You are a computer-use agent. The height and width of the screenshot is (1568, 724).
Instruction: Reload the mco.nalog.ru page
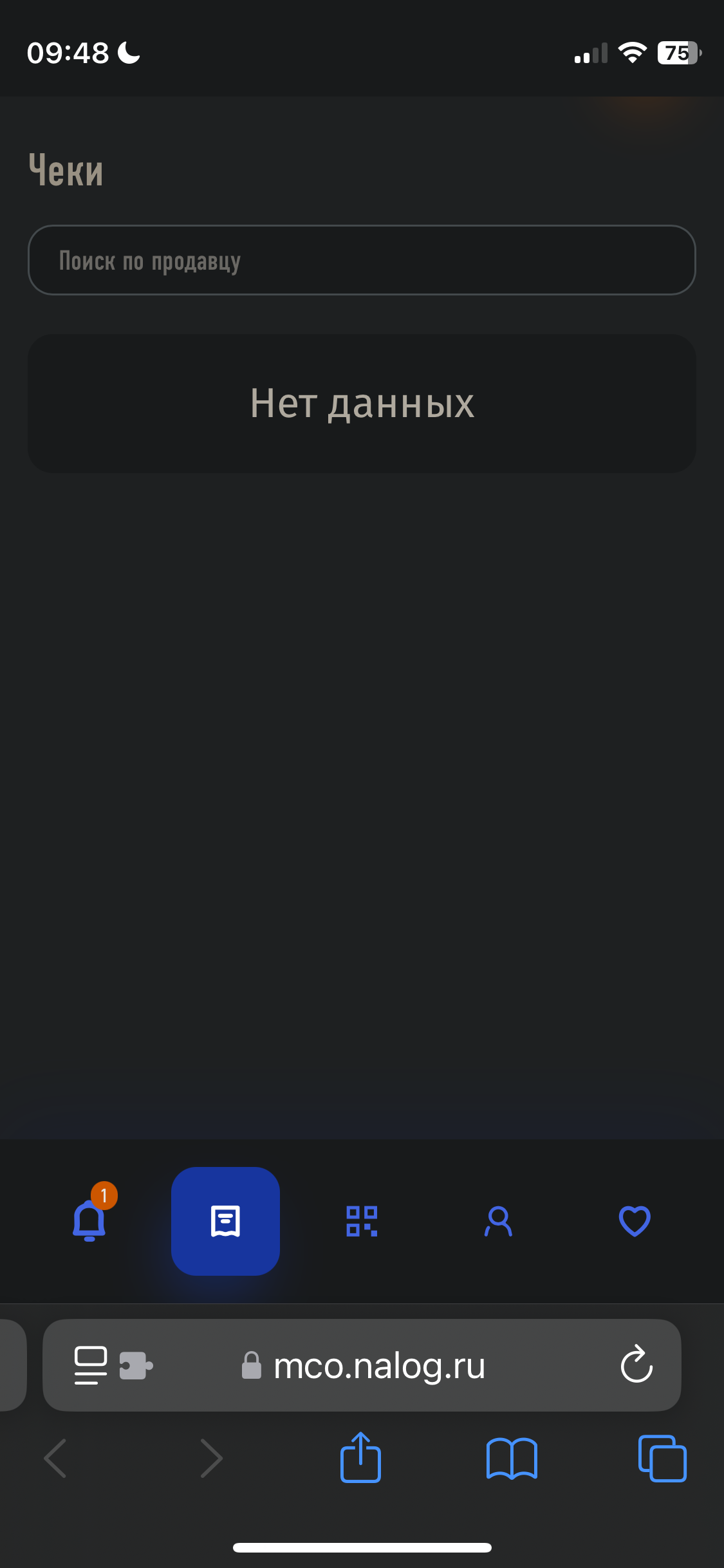[x=636, y=1365]
